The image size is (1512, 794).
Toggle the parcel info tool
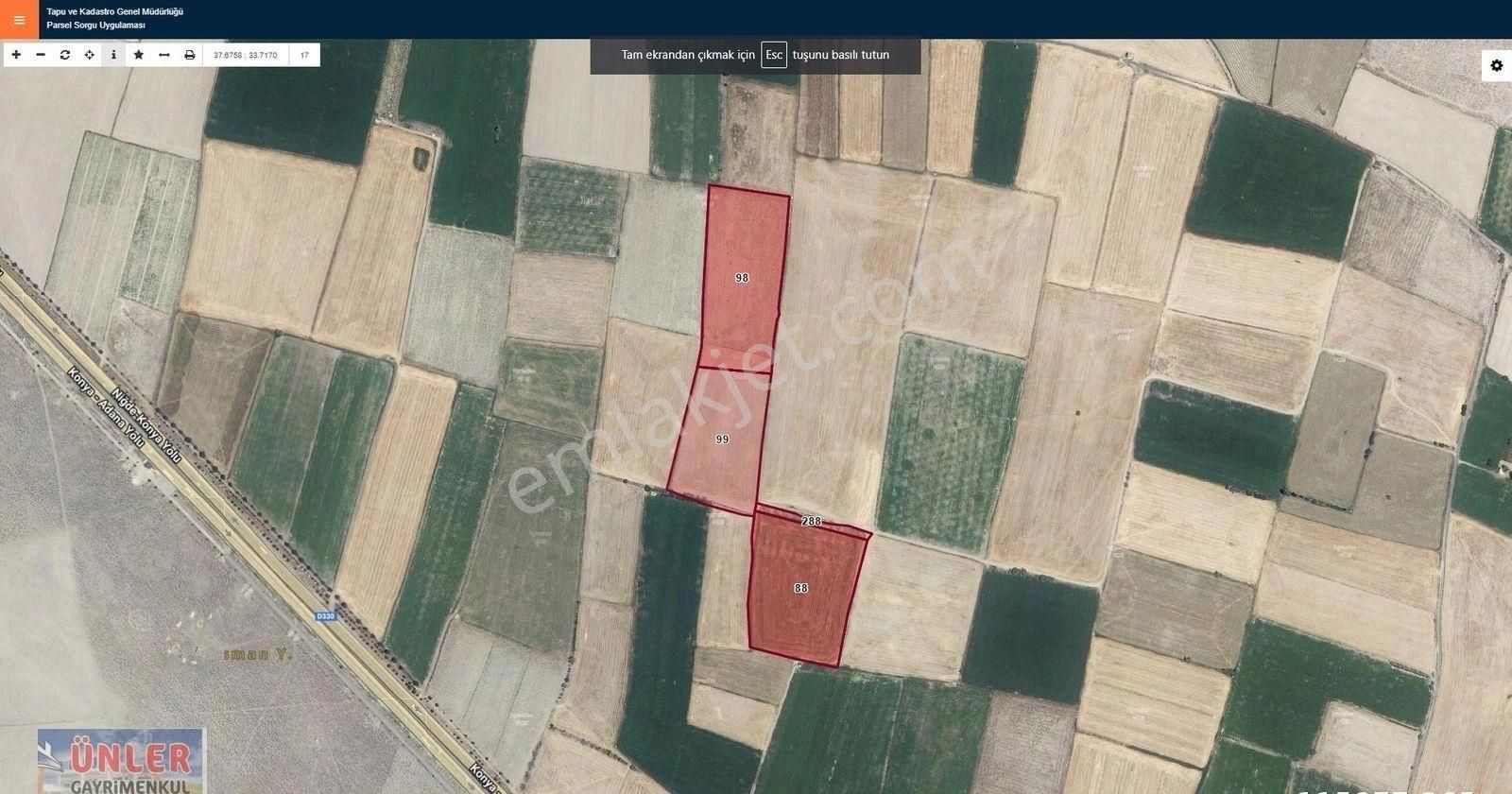[x=113, y=55]
